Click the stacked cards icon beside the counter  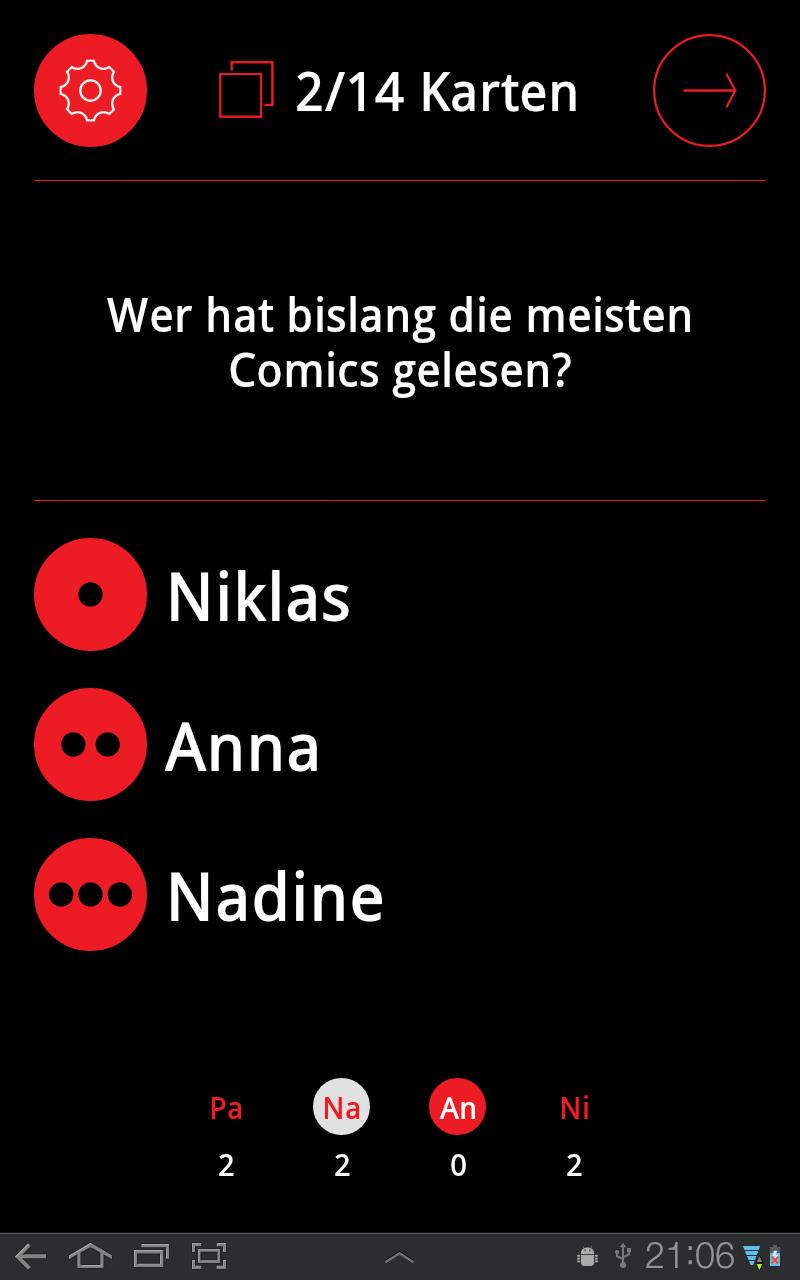click(245, 90)
